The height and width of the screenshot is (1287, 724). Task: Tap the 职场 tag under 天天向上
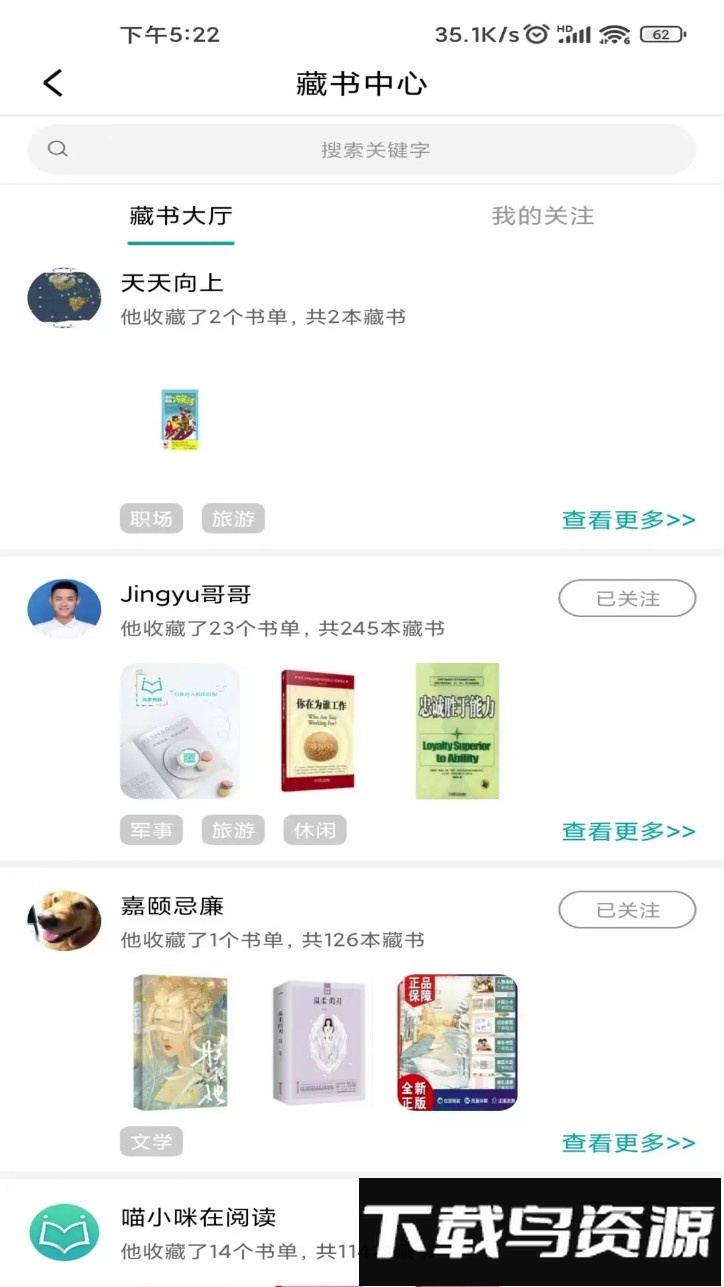pyautogui.click(x=151, y=519)
